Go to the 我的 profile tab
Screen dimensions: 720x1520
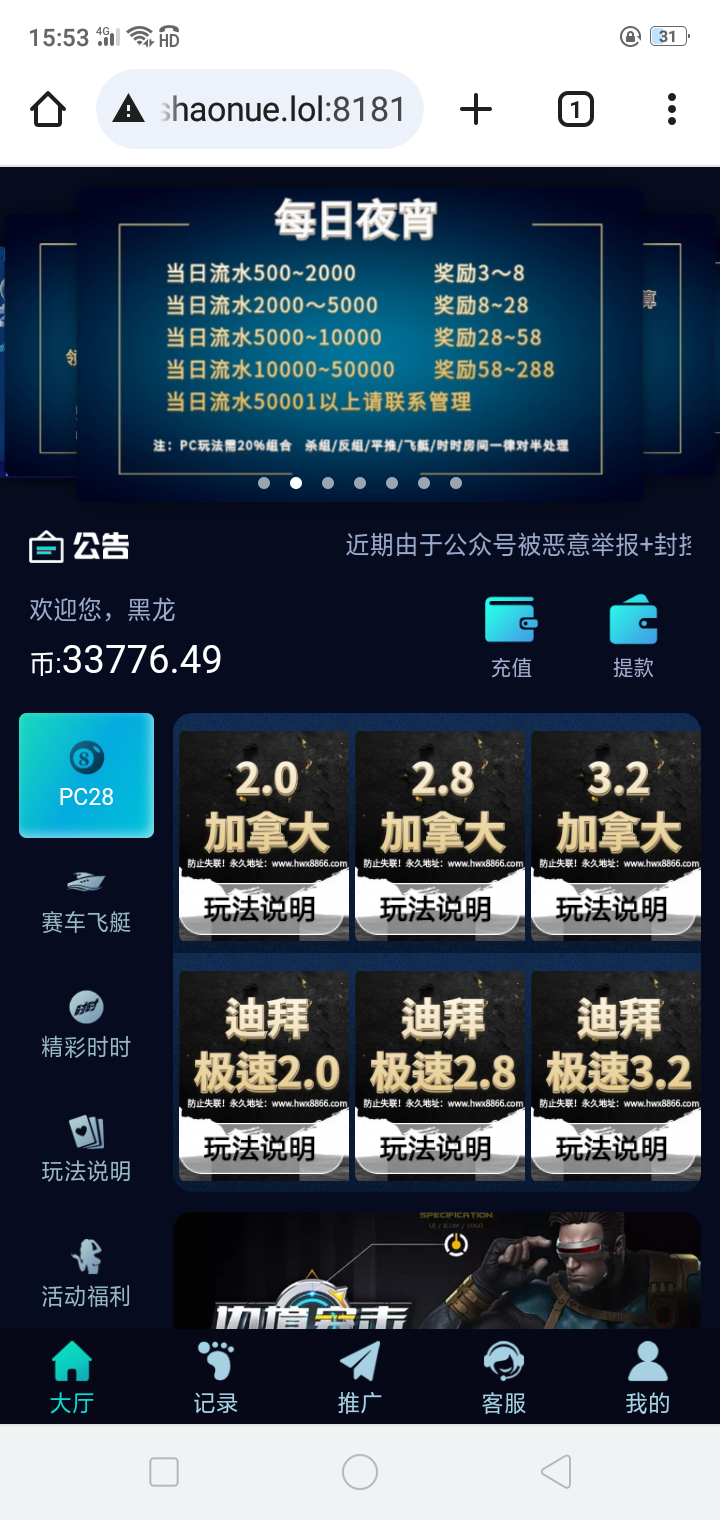[x=647, y=1378]
